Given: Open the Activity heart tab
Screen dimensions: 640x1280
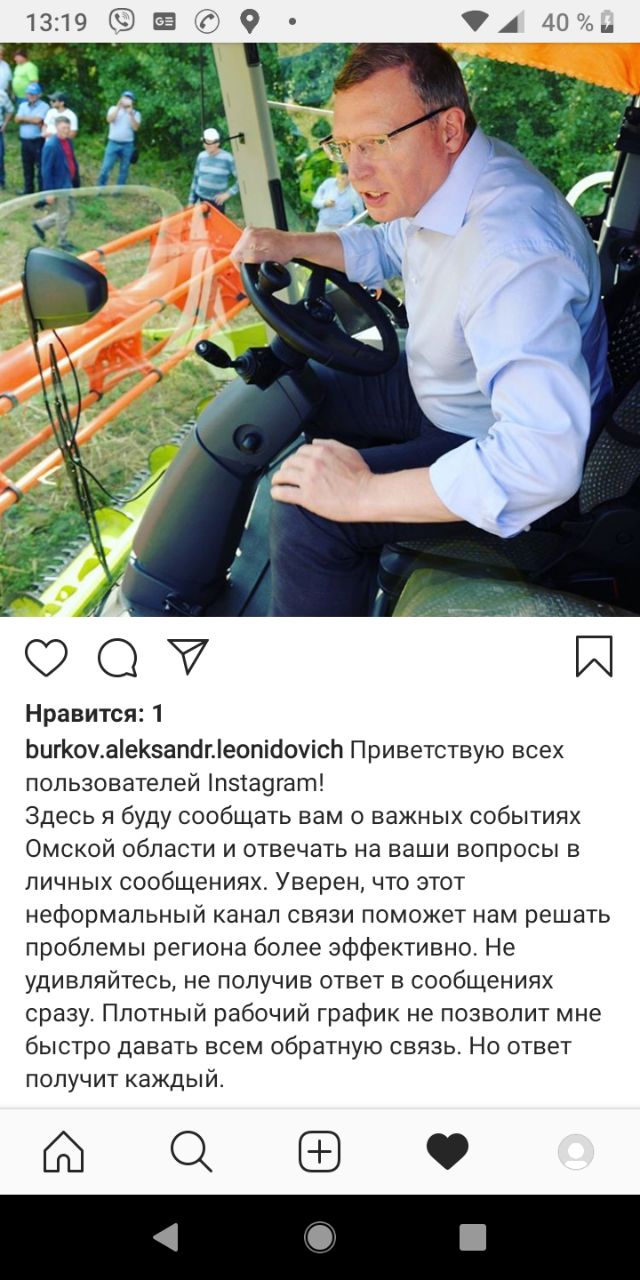Looking at the screenshot, I should click(x=447, y=1152).
